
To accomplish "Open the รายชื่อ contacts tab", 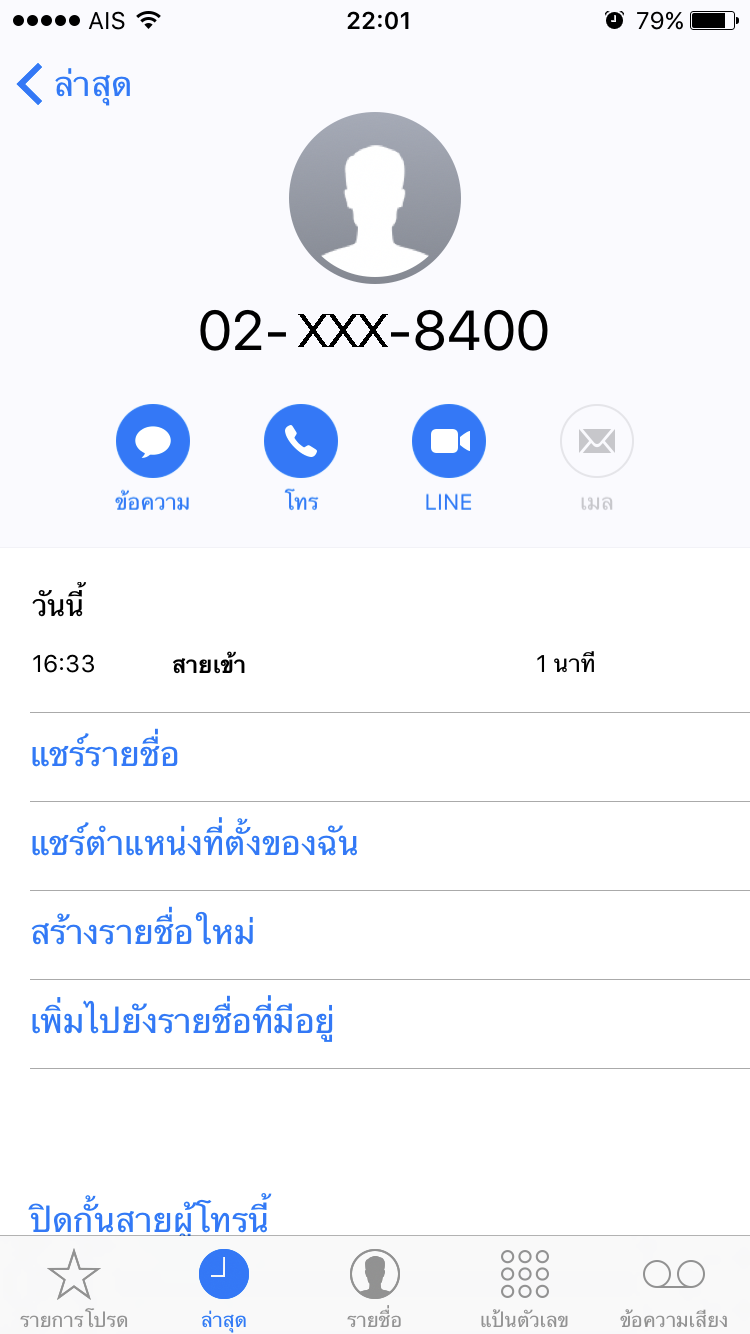I will point(375,1289).
